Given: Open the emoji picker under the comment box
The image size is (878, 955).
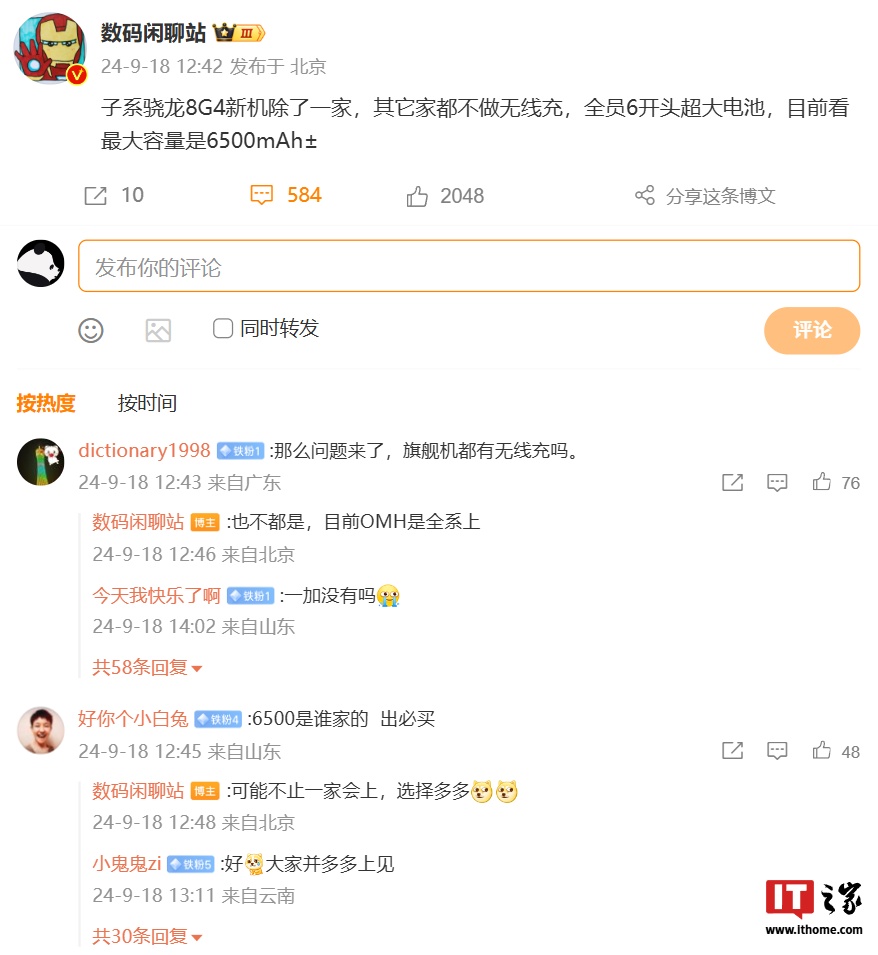Looking at the screenshot, I should (91, 330).
